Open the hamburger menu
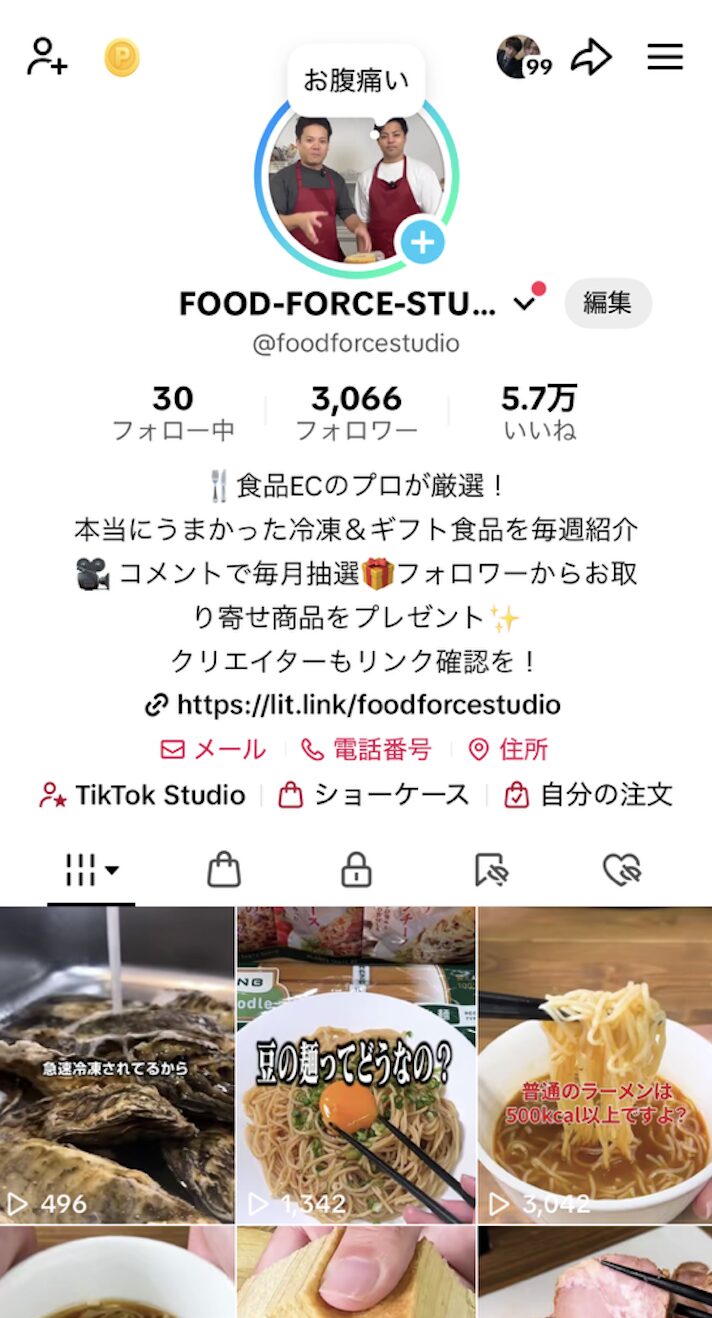The height and width of the screenshot is (1318, 712). point(665,57)
